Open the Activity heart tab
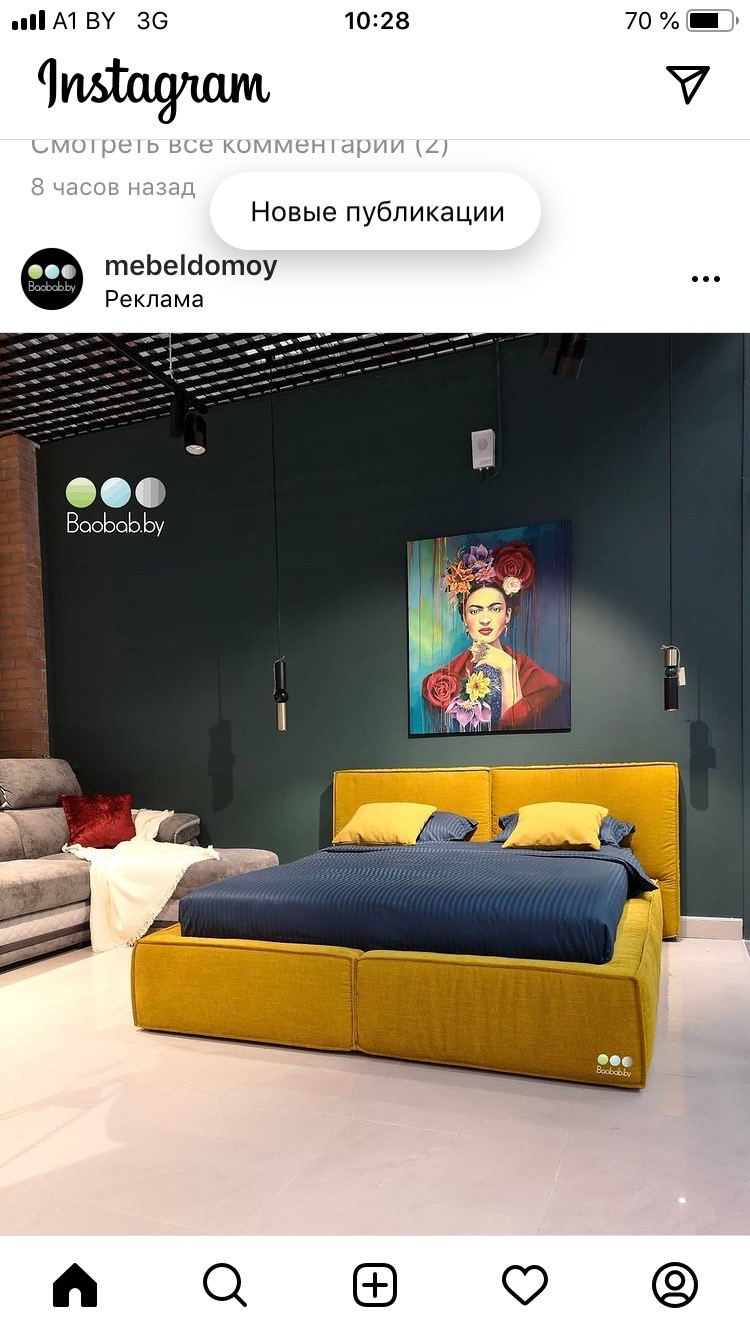The image size is (750, 1334). (x=525, y=1284)
